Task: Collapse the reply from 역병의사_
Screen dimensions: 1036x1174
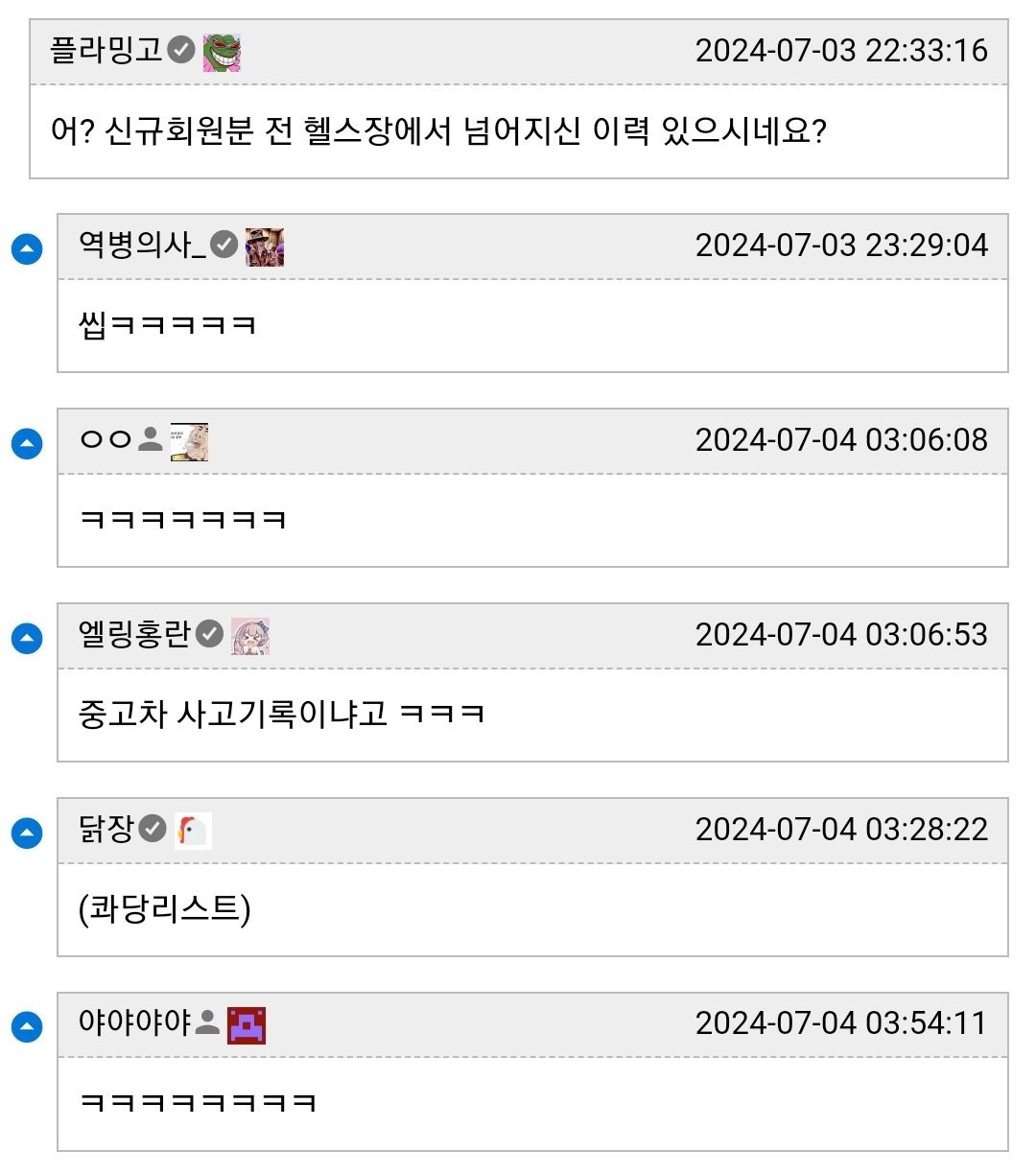Action: click(28, 247)
